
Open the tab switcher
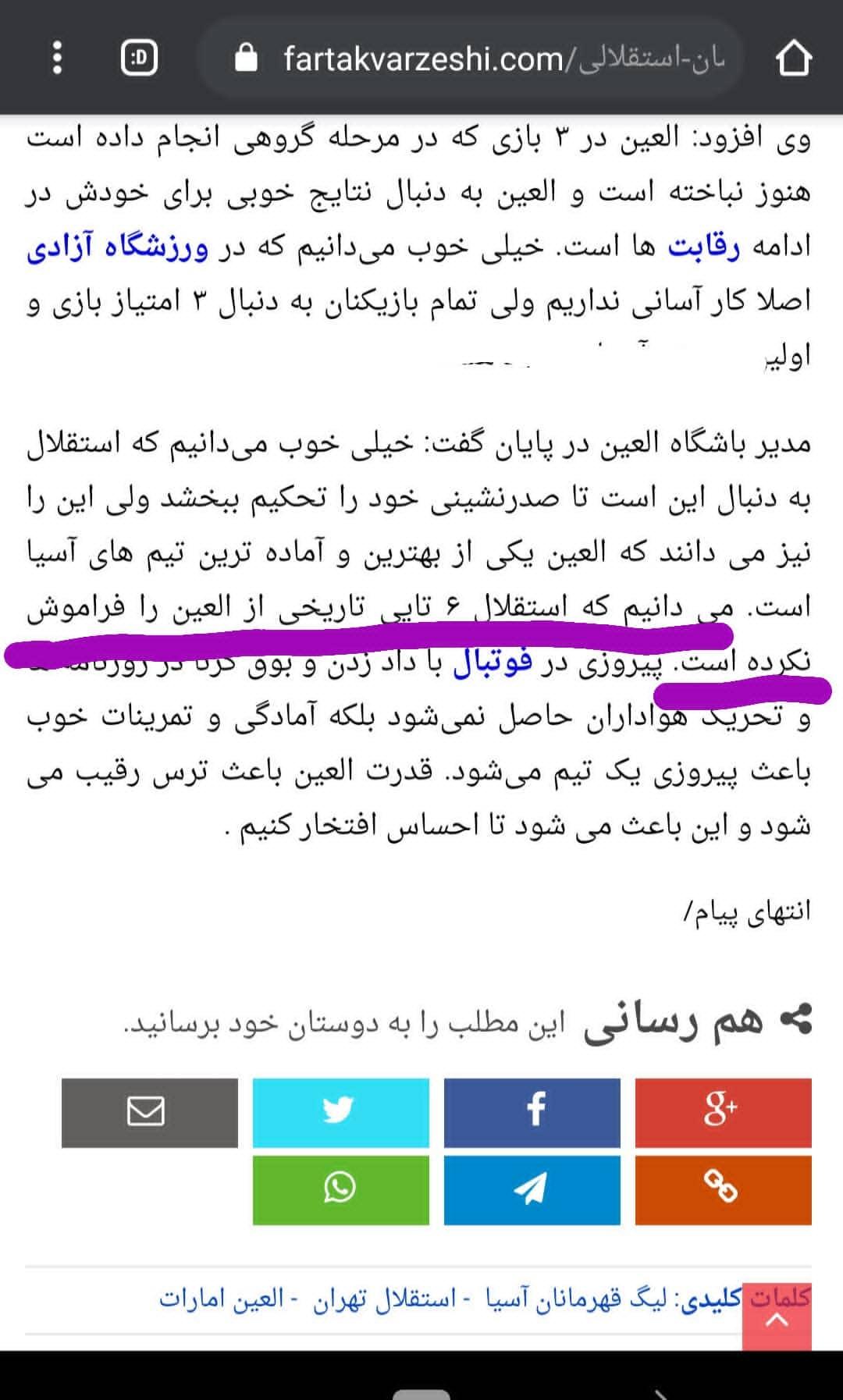tap(139, 59)
